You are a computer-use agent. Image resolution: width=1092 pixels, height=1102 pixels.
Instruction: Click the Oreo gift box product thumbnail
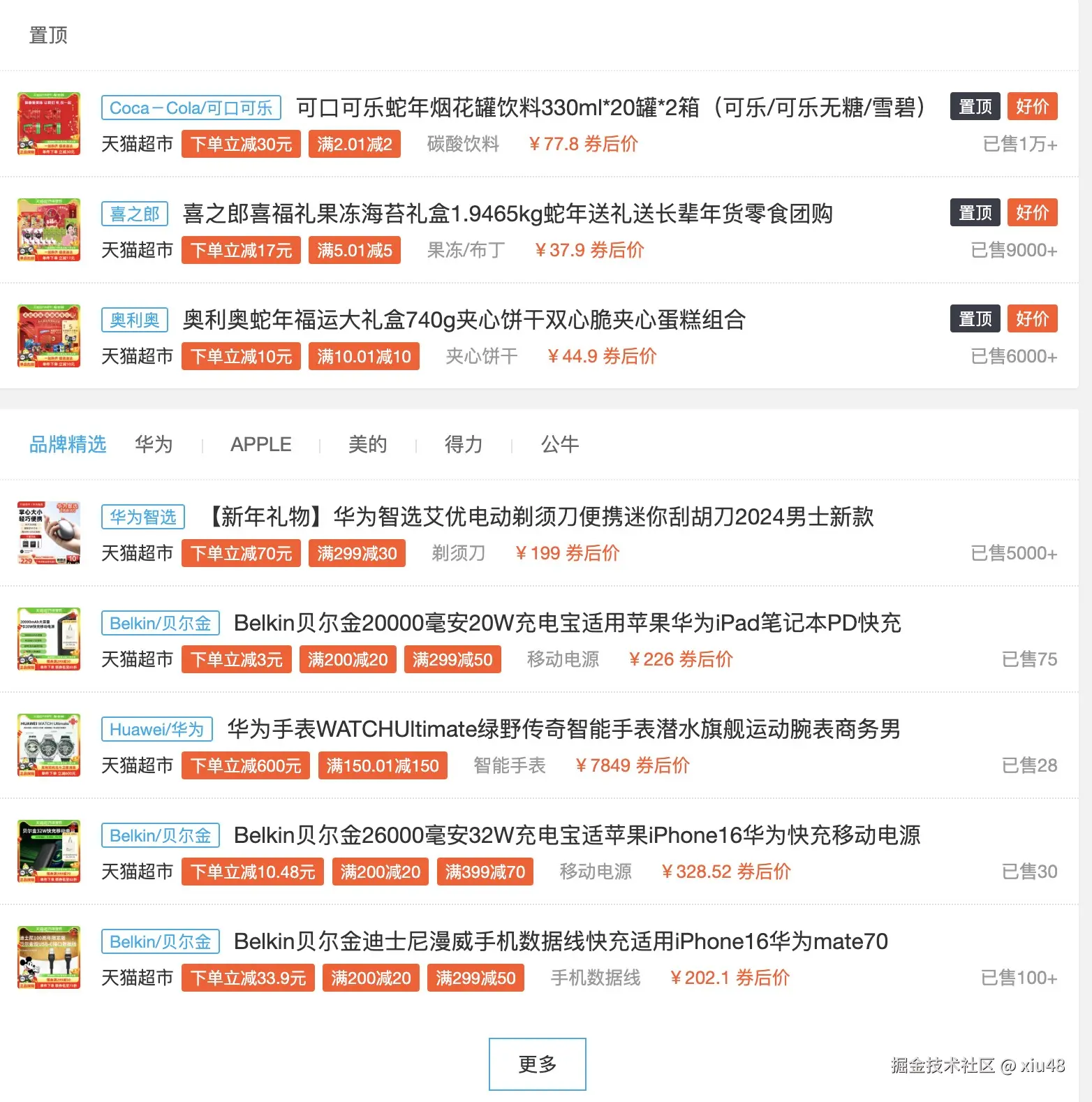click(48, 336)
